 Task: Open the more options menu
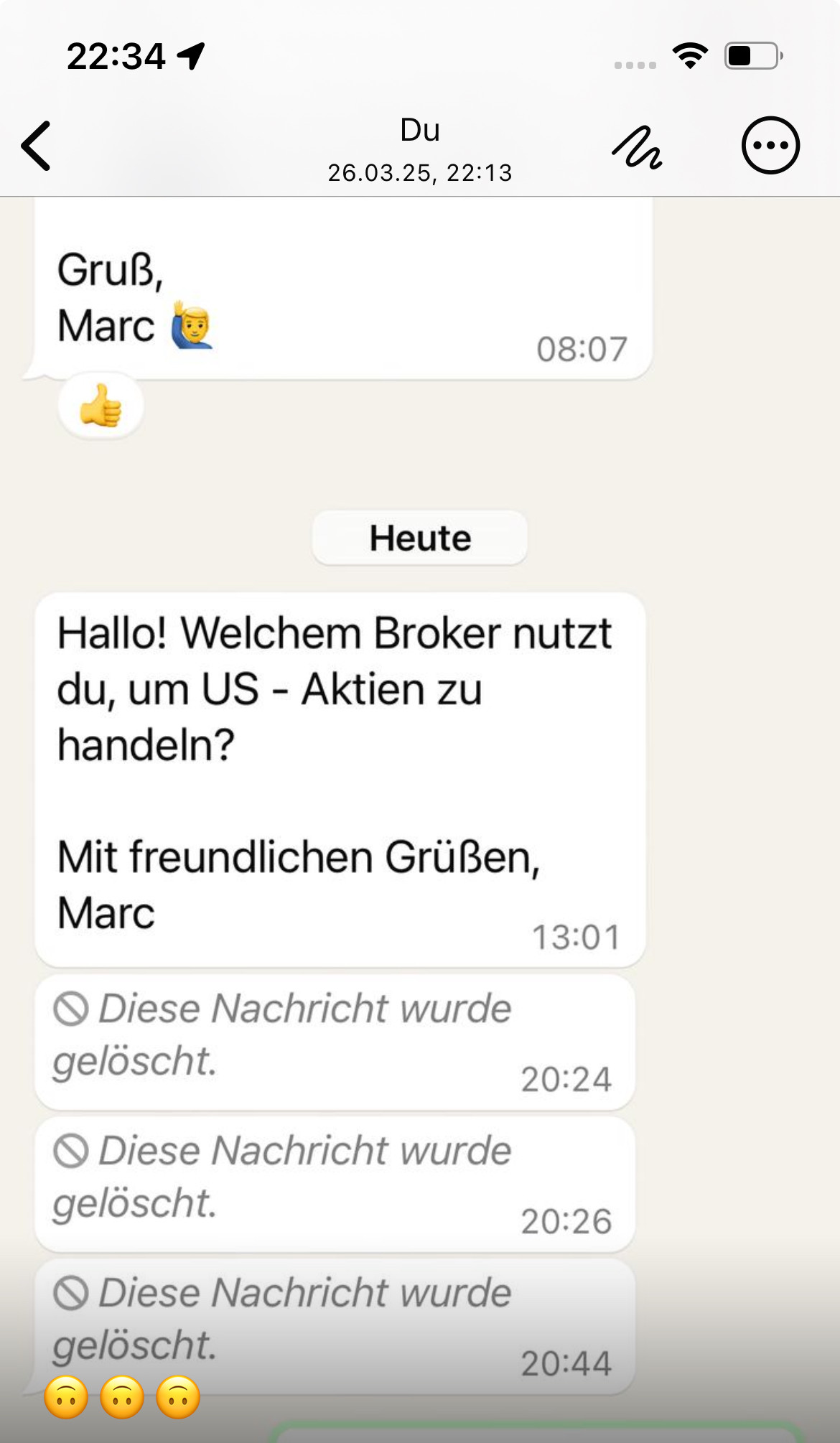(770, 146)
